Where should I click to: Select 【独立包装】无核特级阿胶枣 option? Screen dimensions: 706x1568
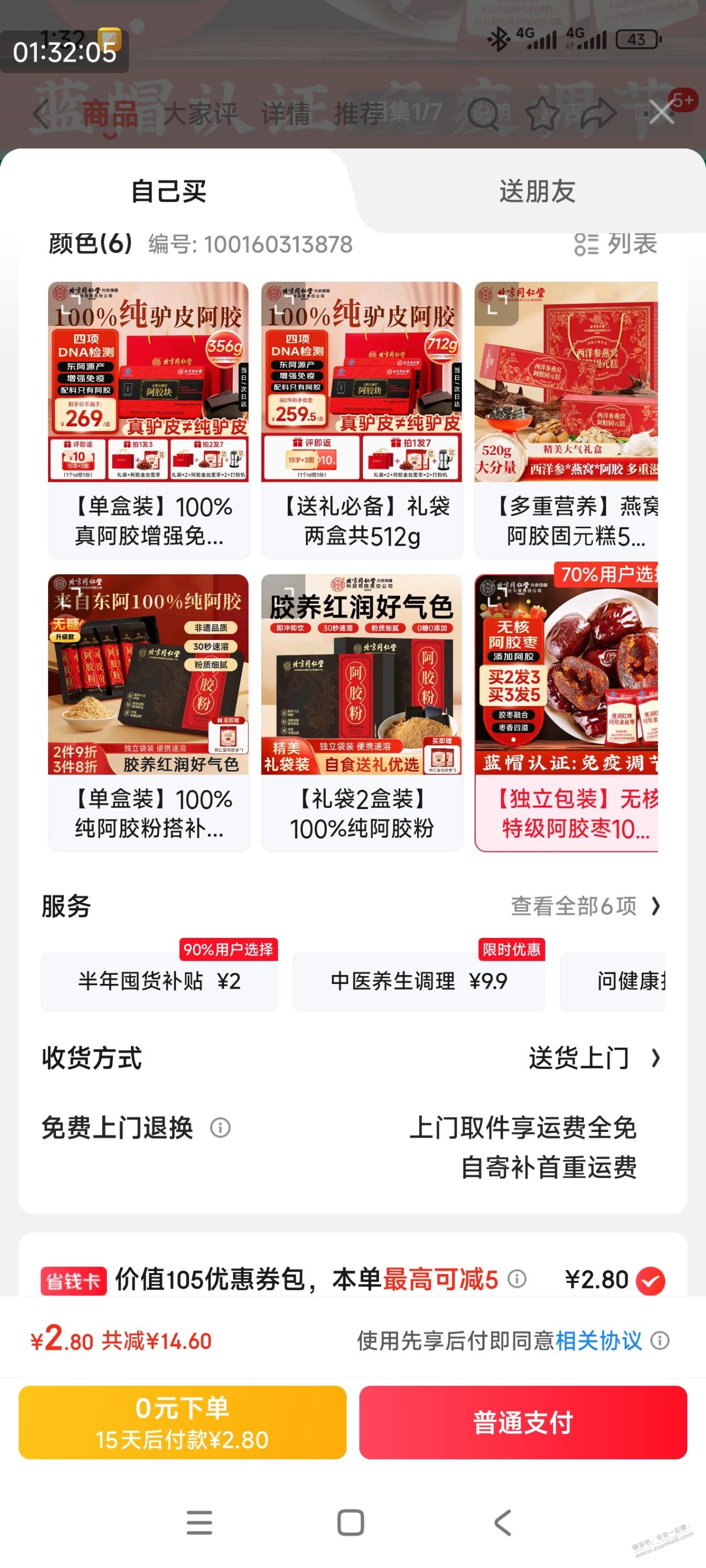pos(566,712)
